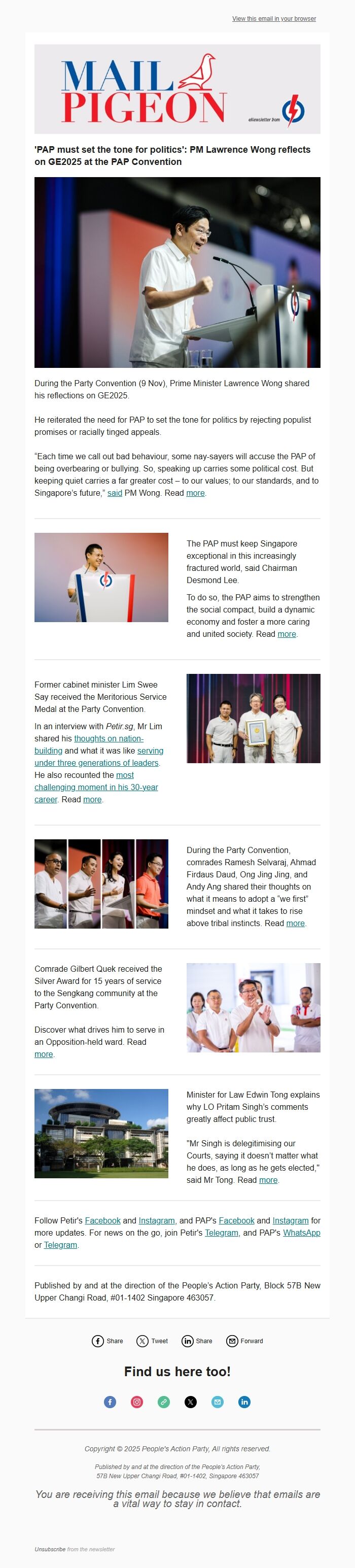Open Instagram icon under 'Find us here too!'
Screen dimensions: 355x1568
pos(137,1402)
